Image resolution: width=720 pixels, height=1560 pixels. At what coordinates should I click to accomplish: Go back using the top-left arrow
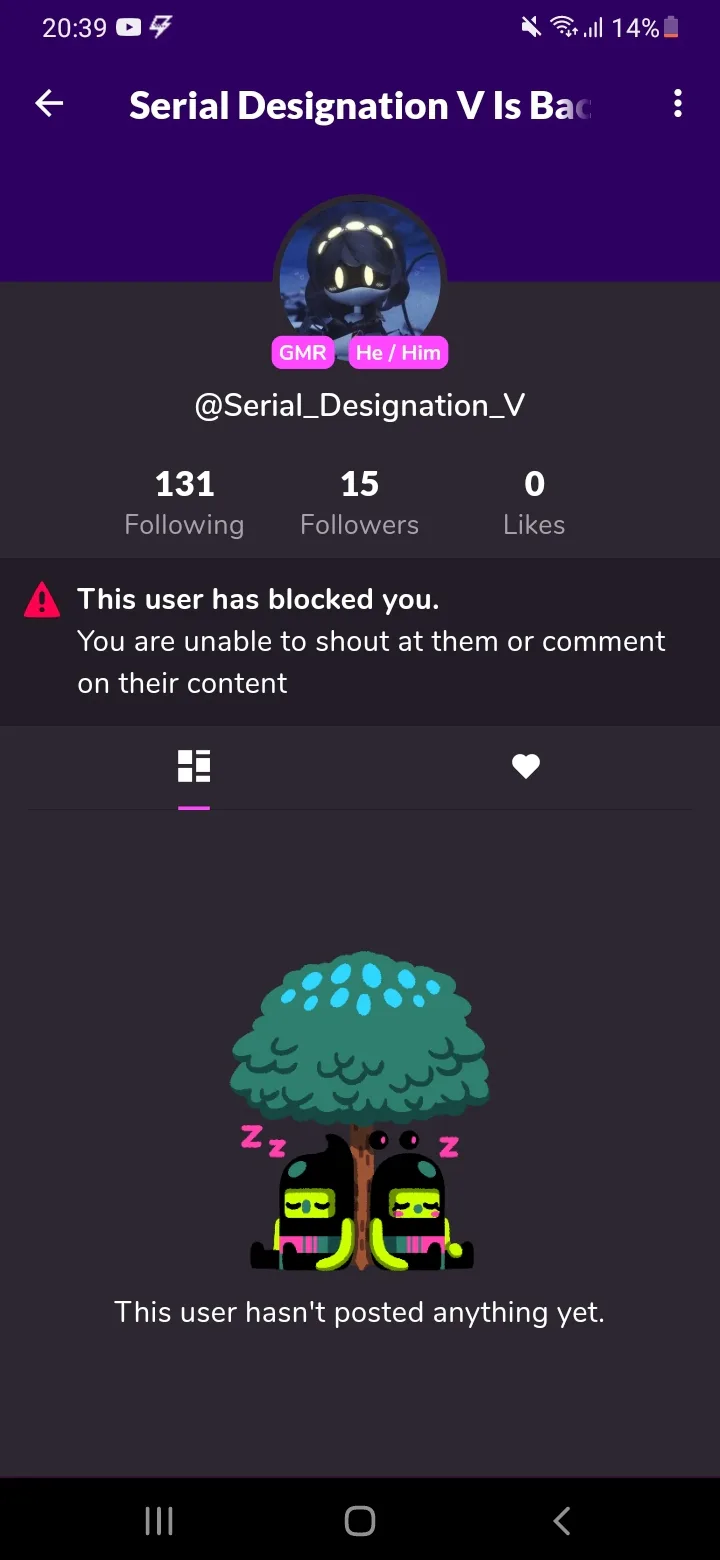point(49,104)
